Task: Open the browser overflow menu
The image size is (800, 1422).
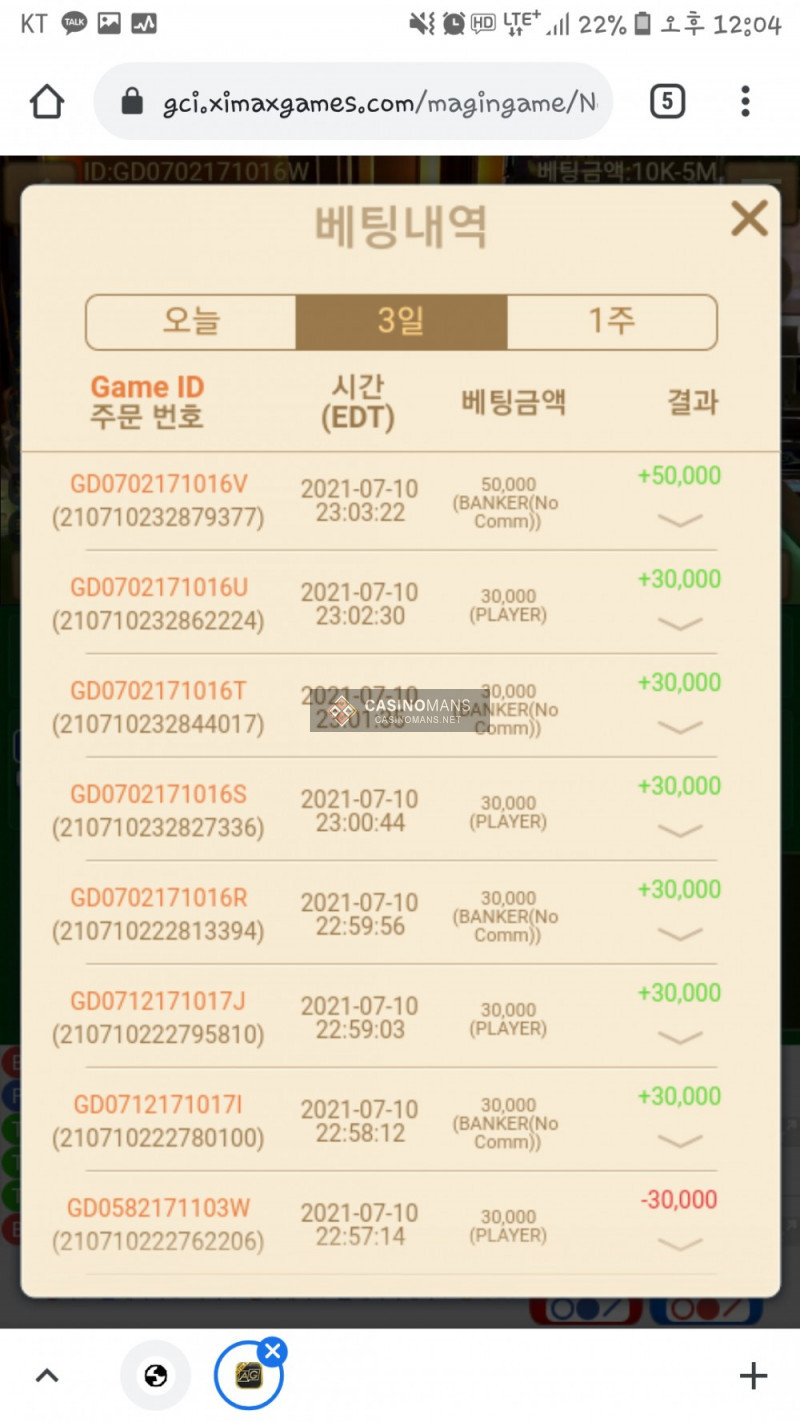Action: [745, 101]
